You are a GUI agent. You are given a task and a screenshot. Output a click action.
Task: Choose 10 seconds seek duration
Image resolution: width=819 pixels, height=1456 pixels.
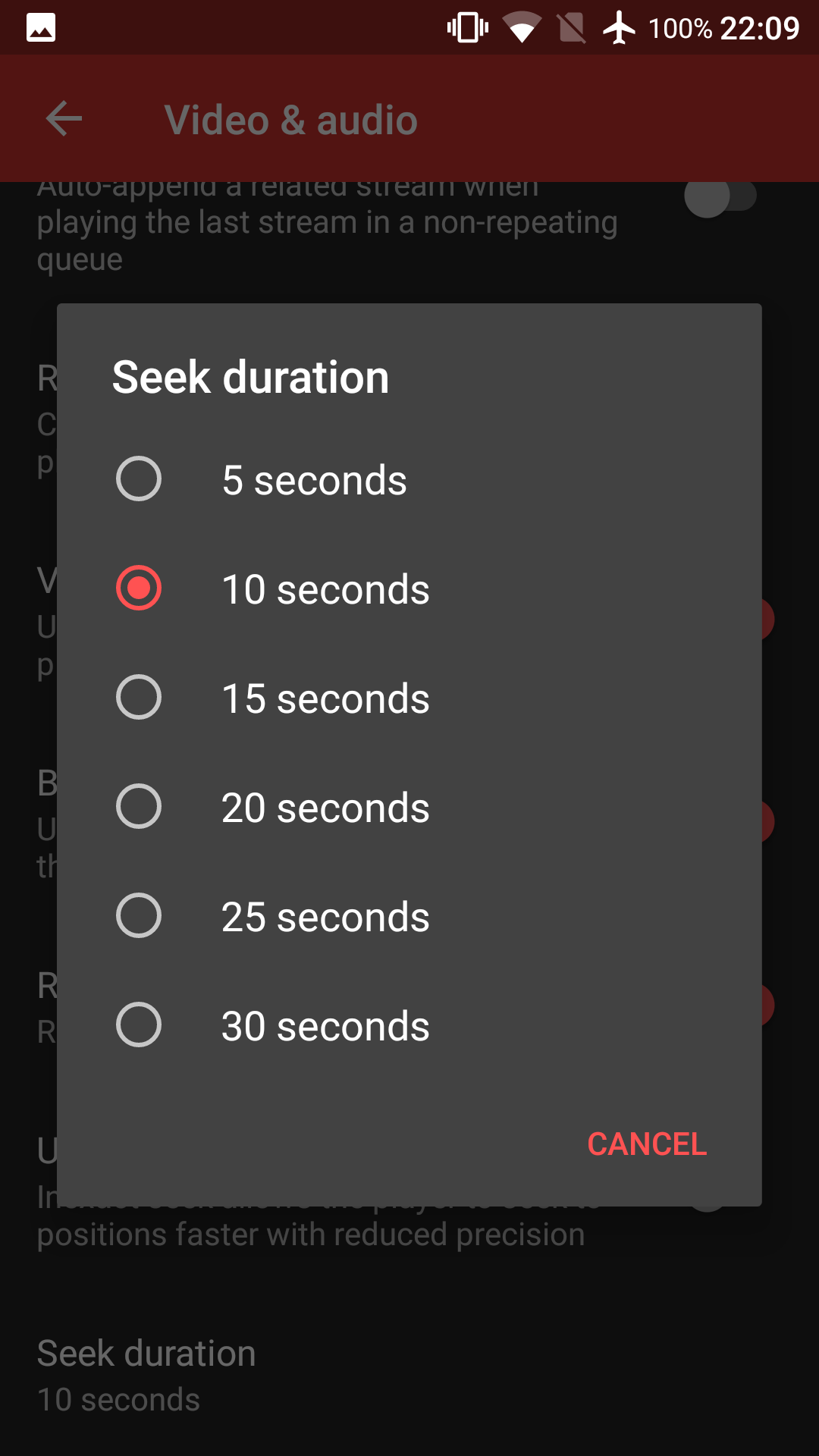tap(409, 588)
